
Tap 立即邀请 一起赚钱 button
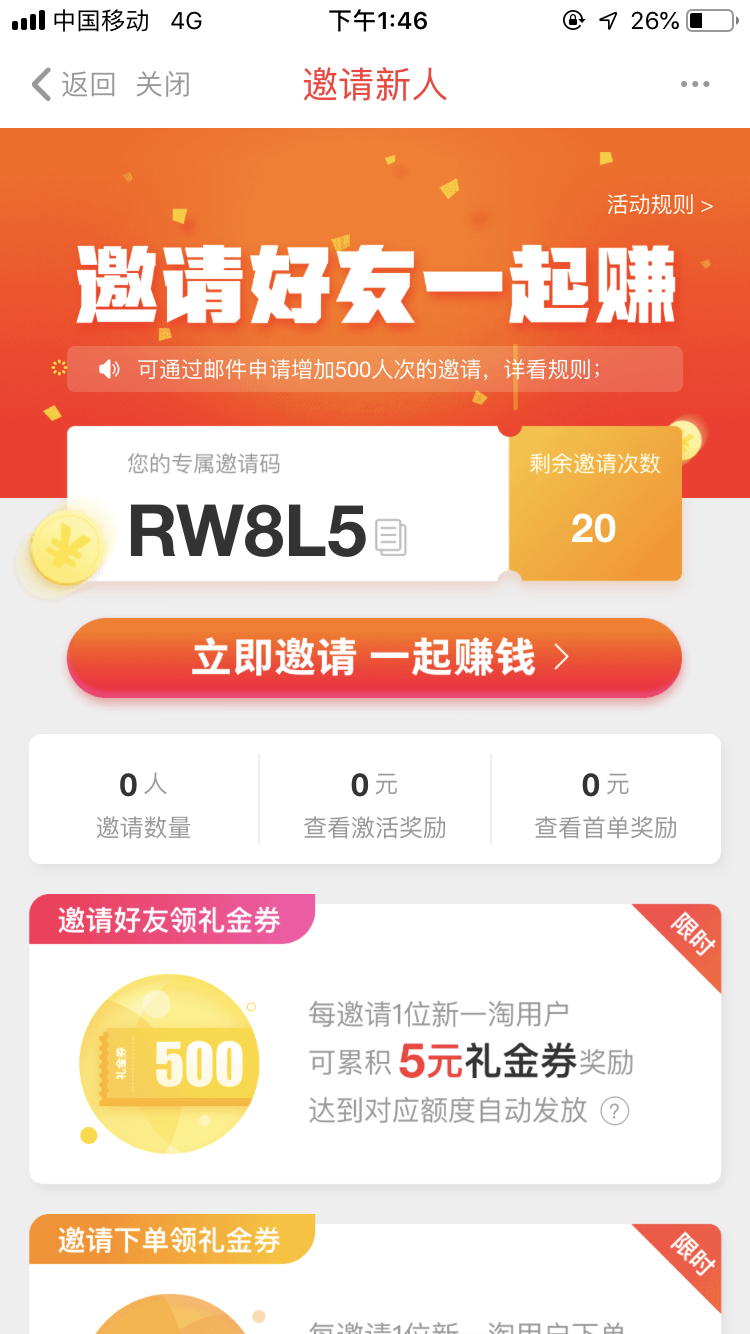[x=374, y=658]
